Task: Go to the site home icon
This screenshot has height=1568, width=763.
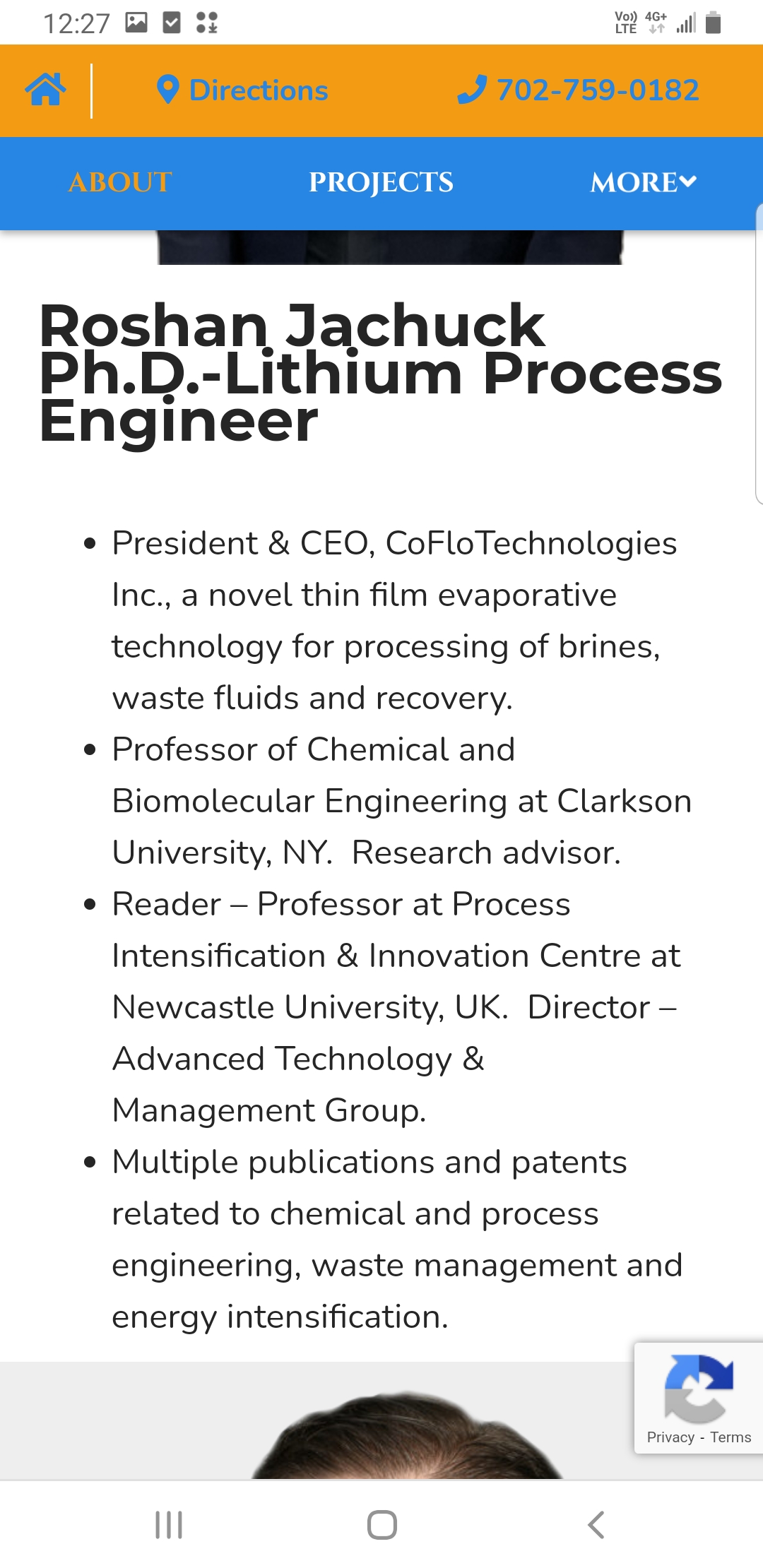Action: click(46, 90)
